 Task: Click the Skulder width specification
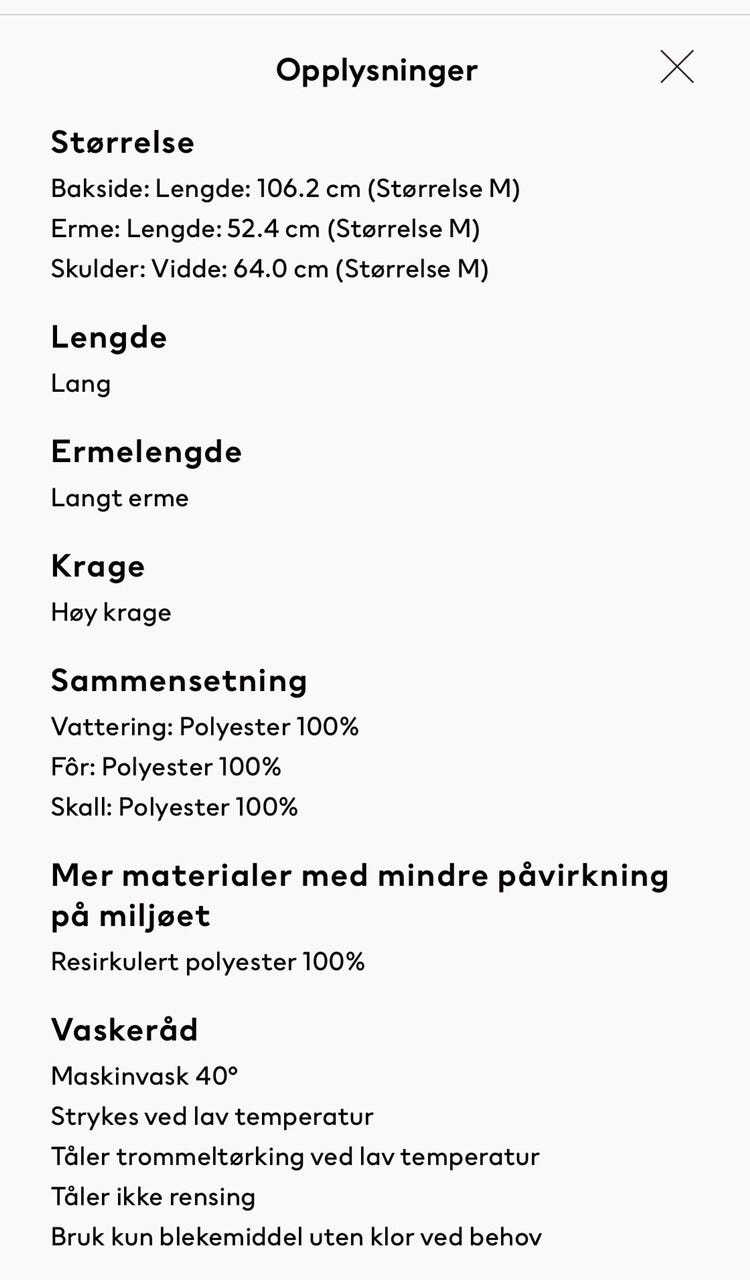pyautogui.click(x=270, y=268)
